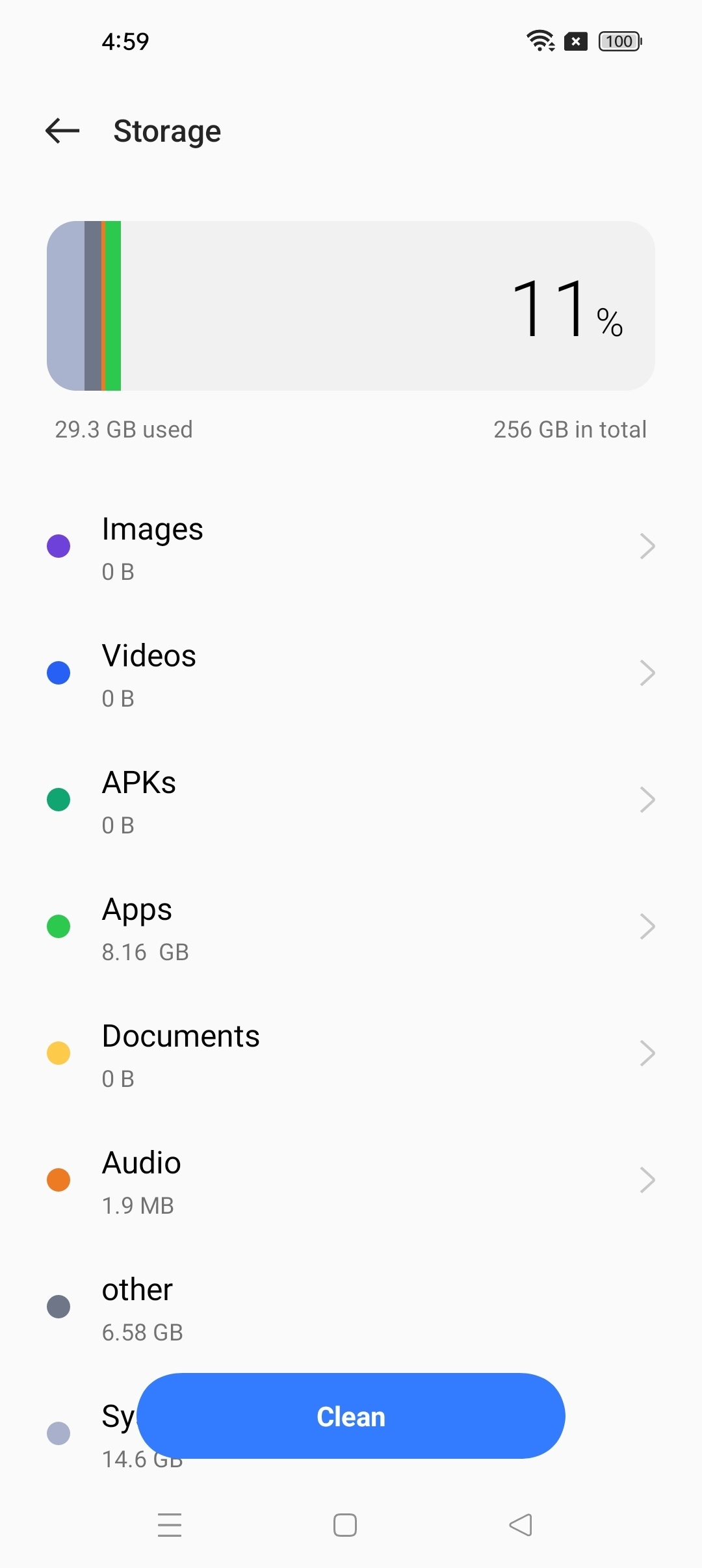Select the purple Images category dot

(x=58, y=546)
